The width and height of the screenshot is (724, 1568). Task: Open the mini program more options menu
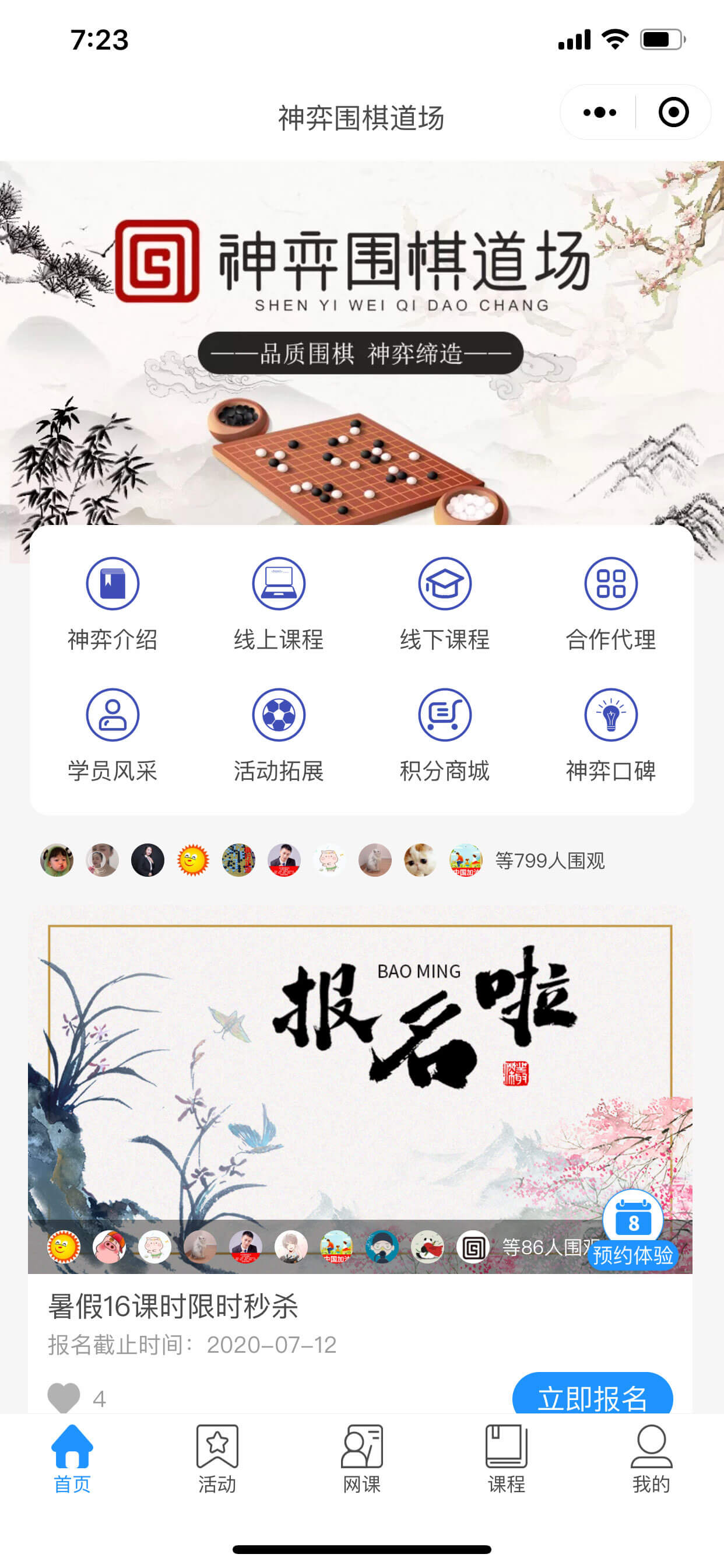599,112
